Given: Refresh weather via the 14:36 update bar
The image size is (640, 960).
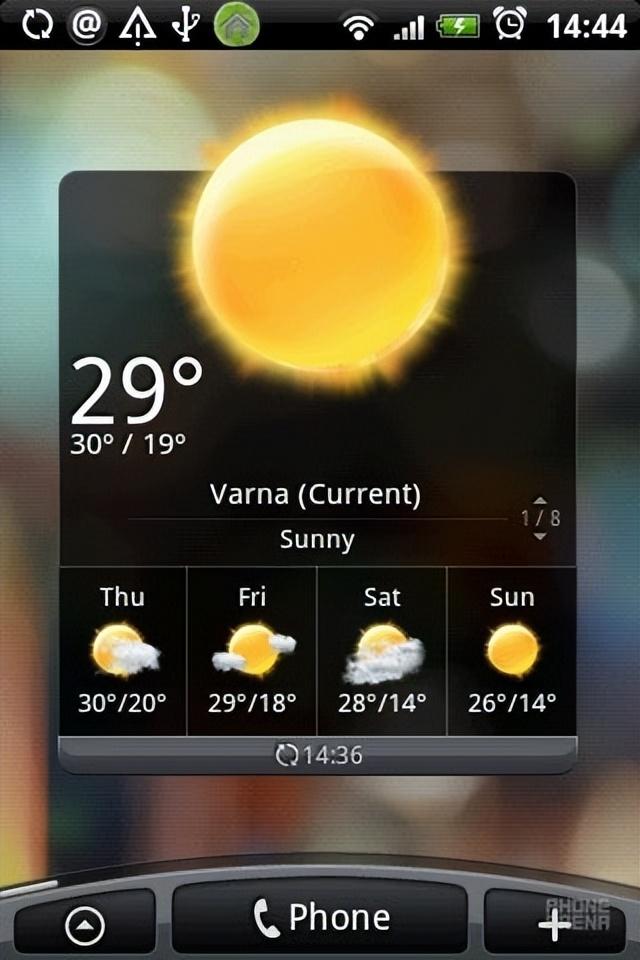Looking at the screenshot, I should pos(318,755).
